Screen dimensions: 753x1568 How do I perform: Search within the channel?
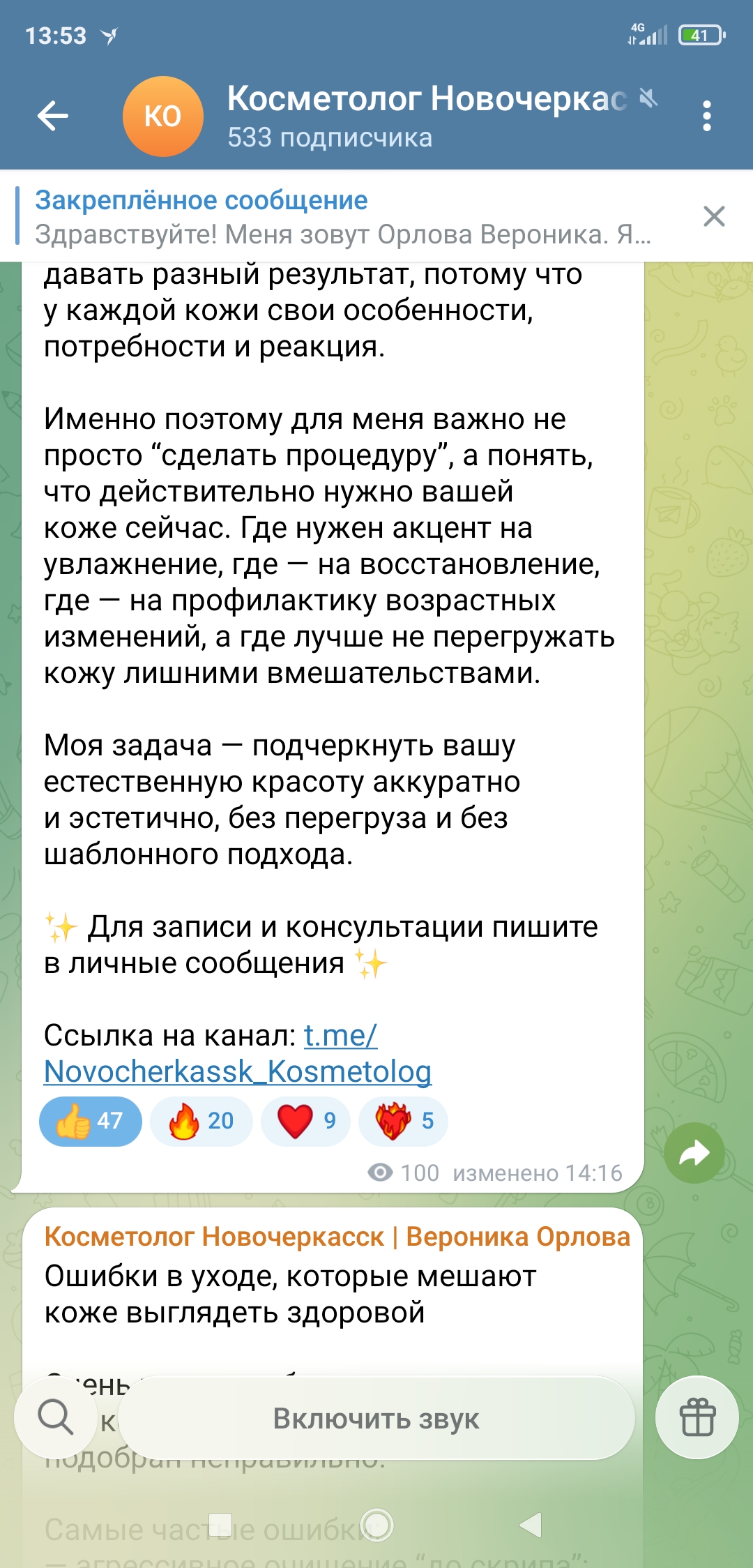tap(56, 1417)
